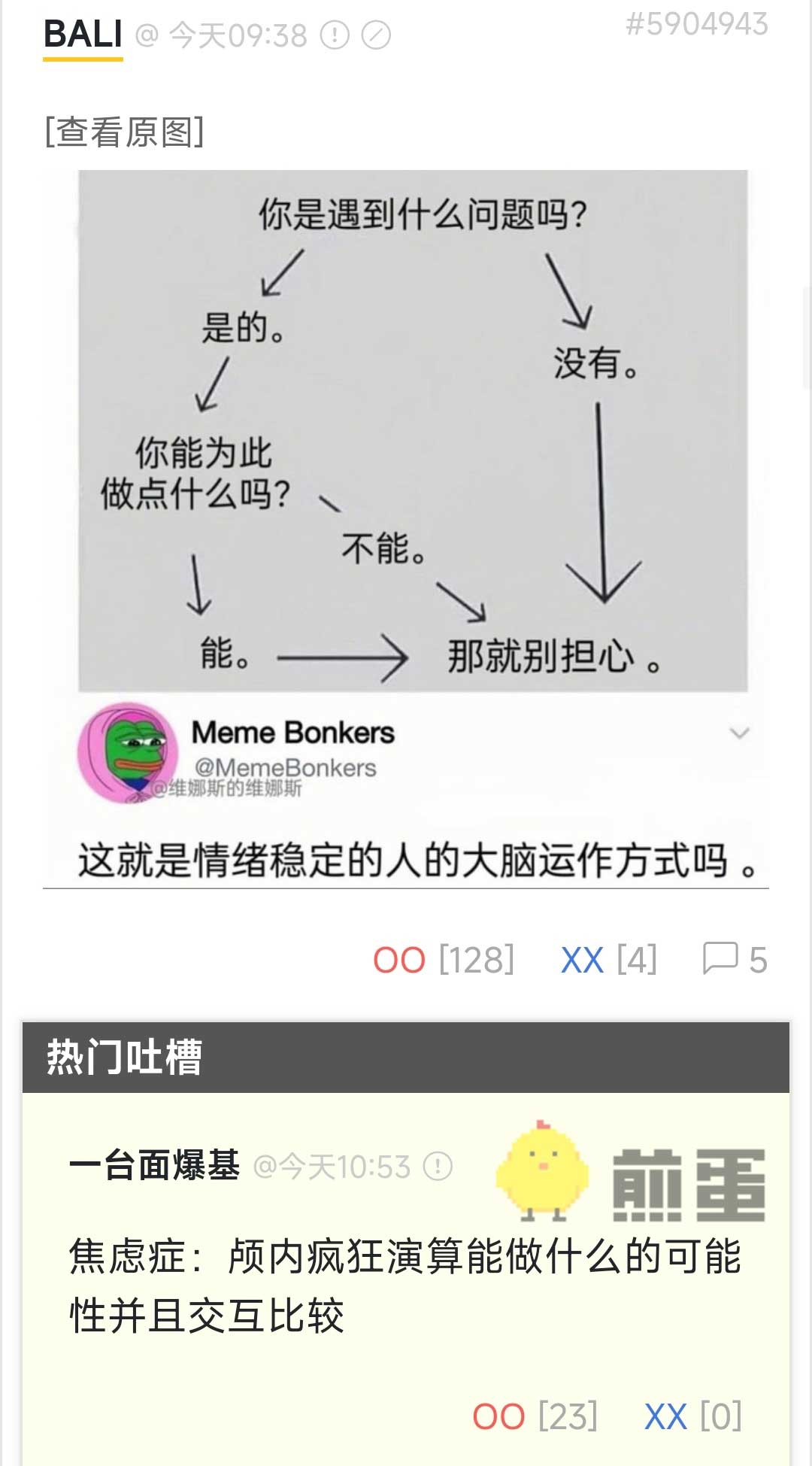Viewport: 812px width, 1466px height.
Task: Vote OO on 一台面爆基's comment
Action: pos(535,1416)
